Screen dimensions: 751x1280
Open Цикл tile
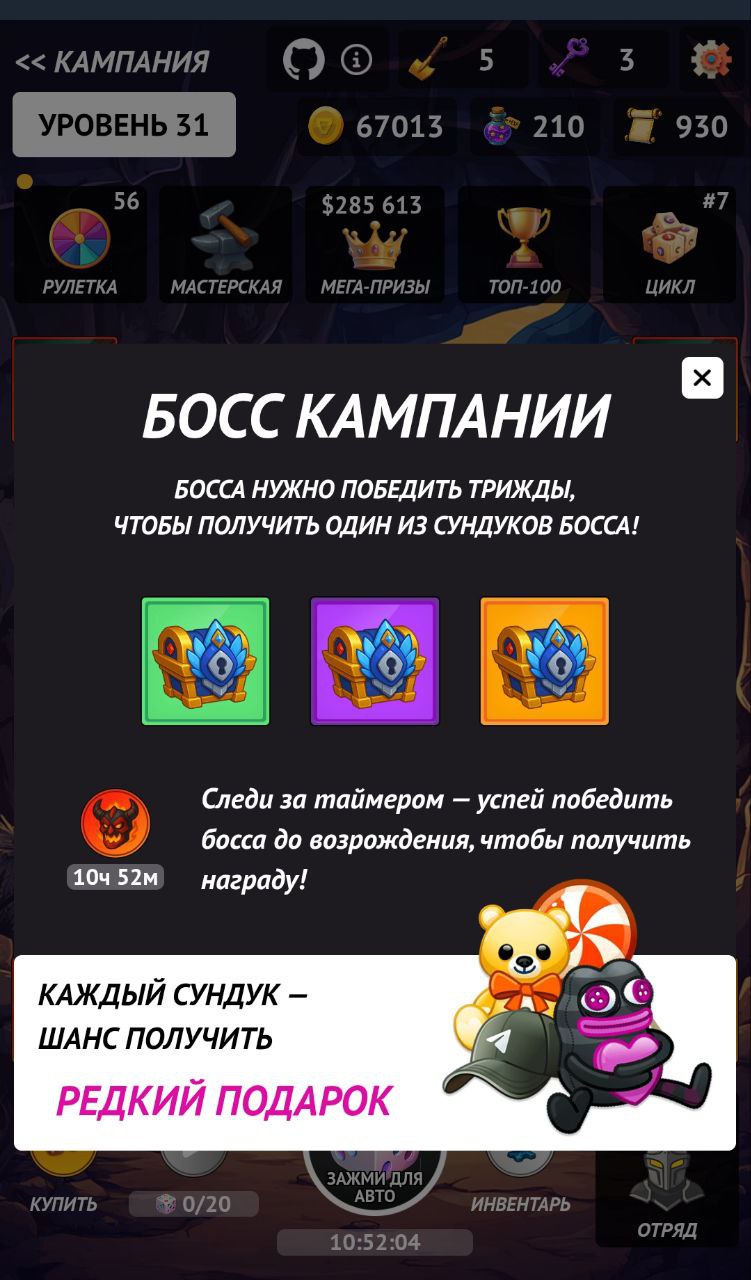(670, 244)
